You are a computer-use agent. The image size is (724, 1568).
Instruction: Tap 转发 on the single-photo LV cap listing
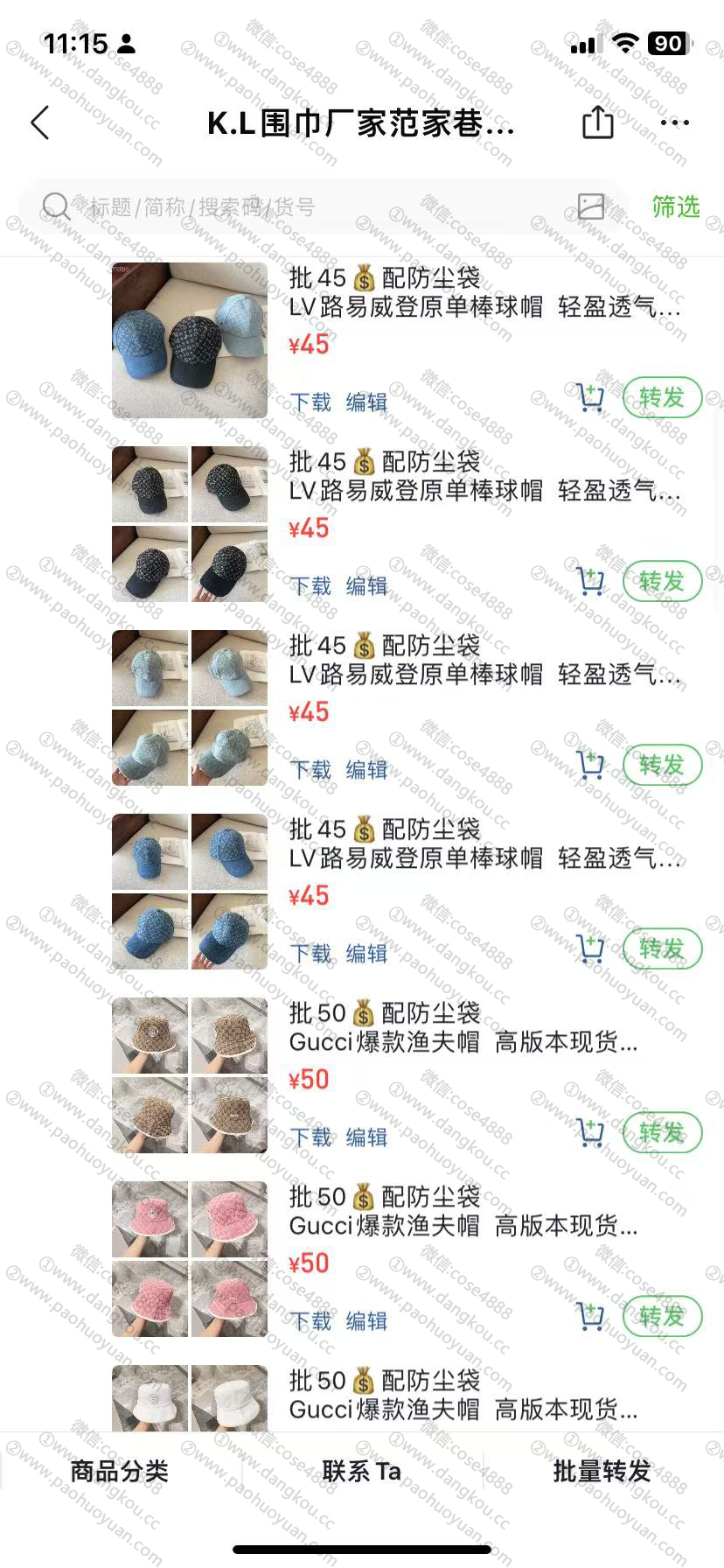[x=662, y=397]
